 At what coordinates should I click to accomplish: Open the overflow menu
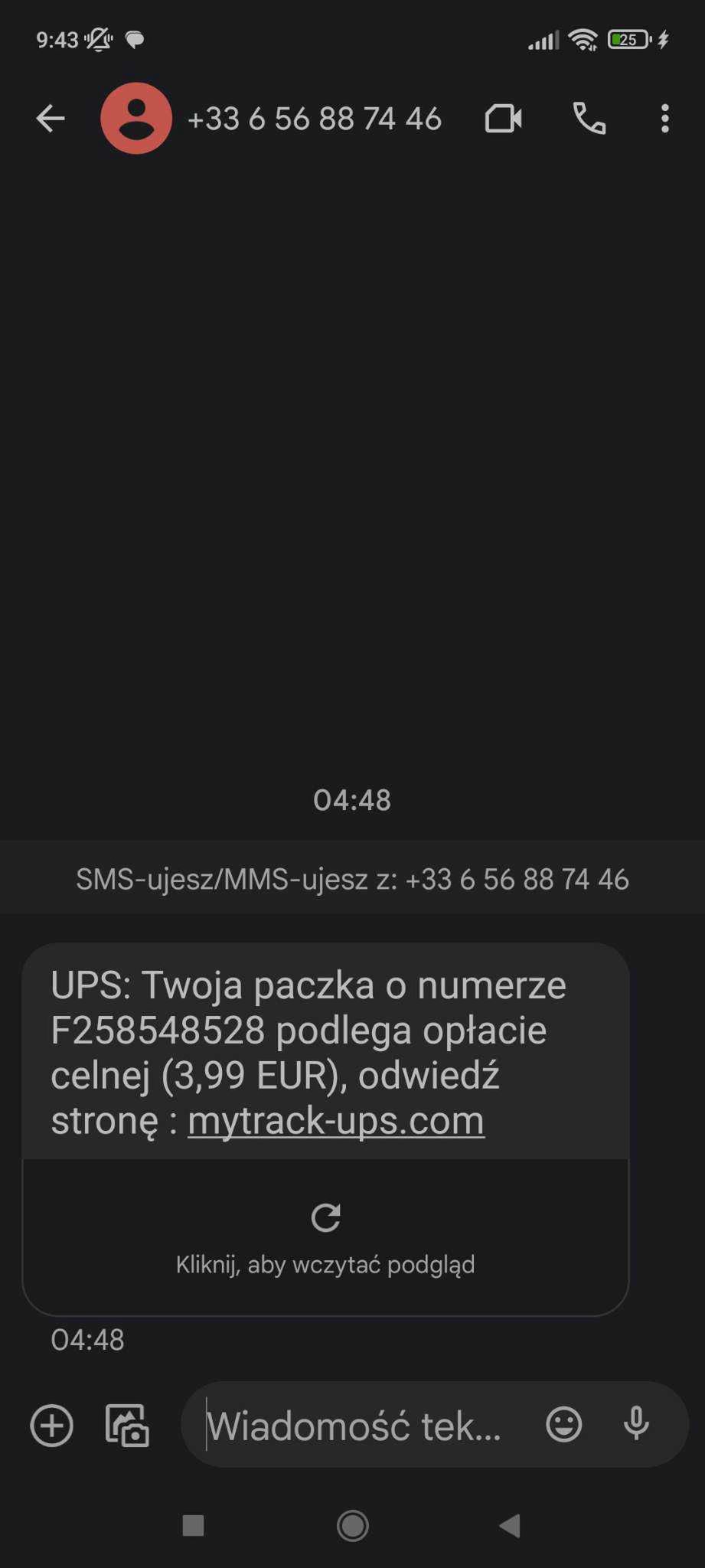[664, 119]
